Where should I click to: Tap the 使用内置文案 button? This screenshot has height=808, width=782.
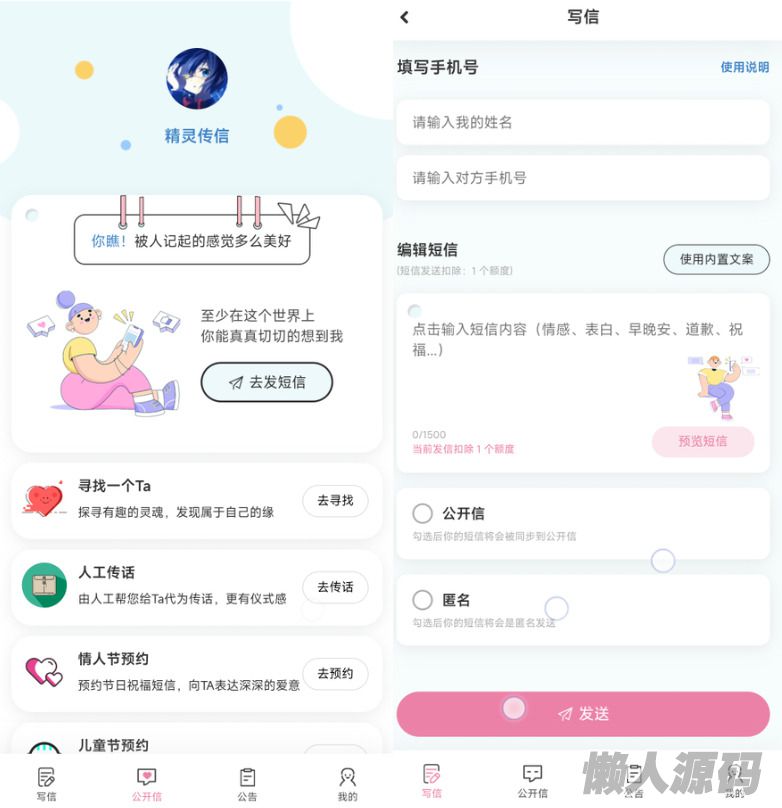click(716, 259)
